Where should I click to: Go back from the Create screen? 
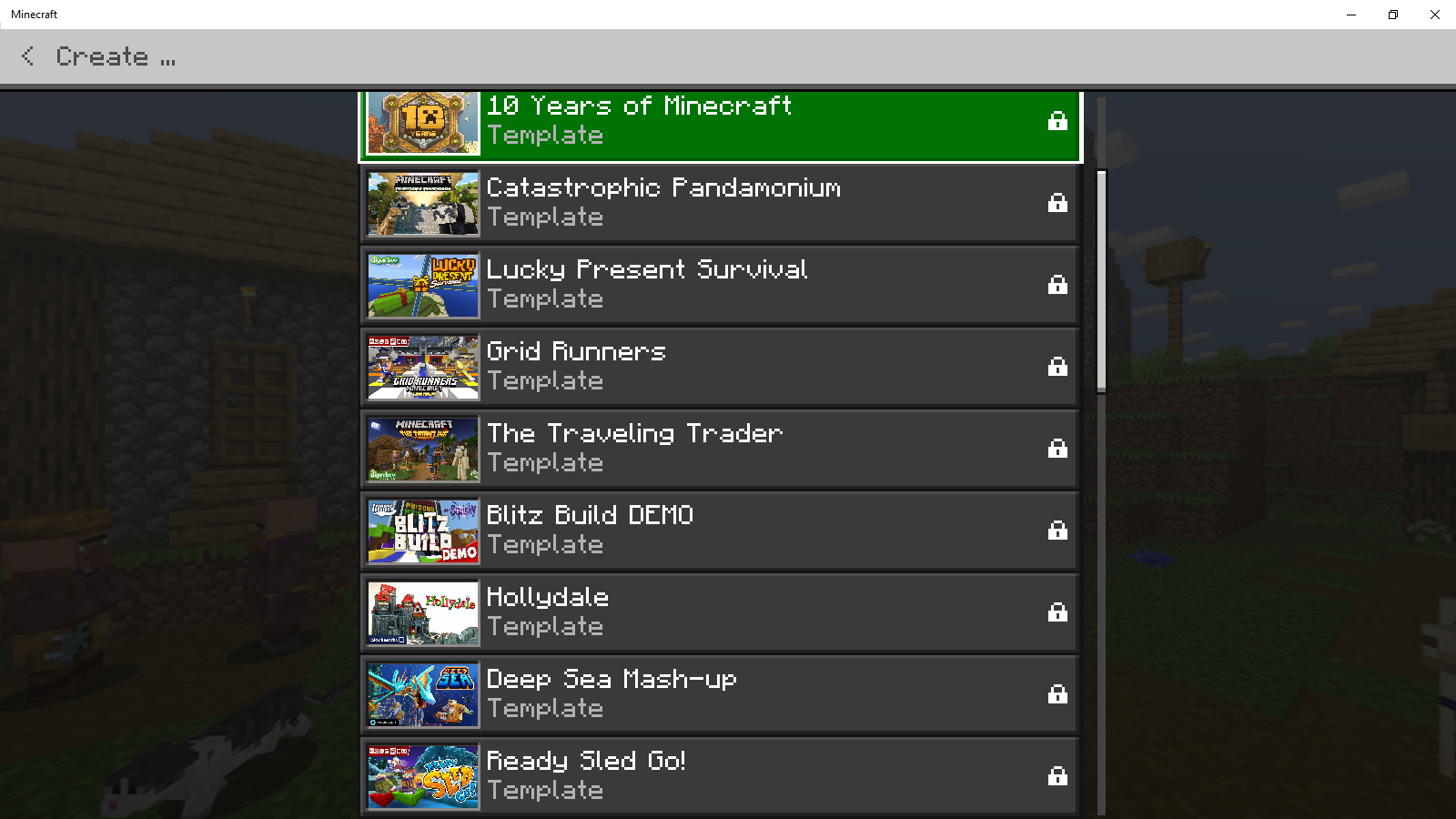(x=28, y=56)
